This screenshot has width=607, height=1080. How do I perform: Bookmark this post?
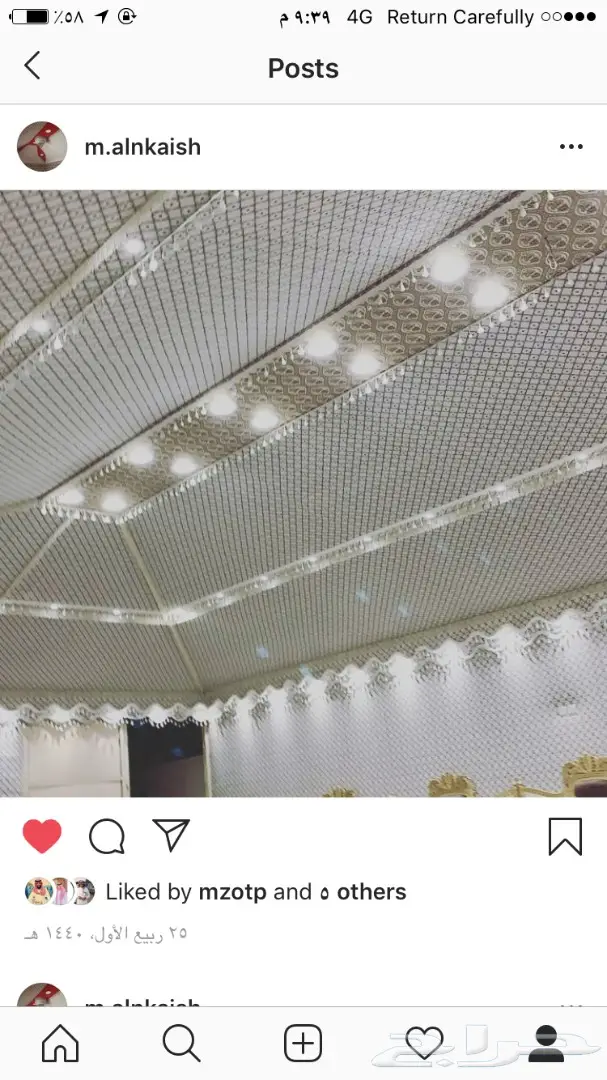coord(565,836)
